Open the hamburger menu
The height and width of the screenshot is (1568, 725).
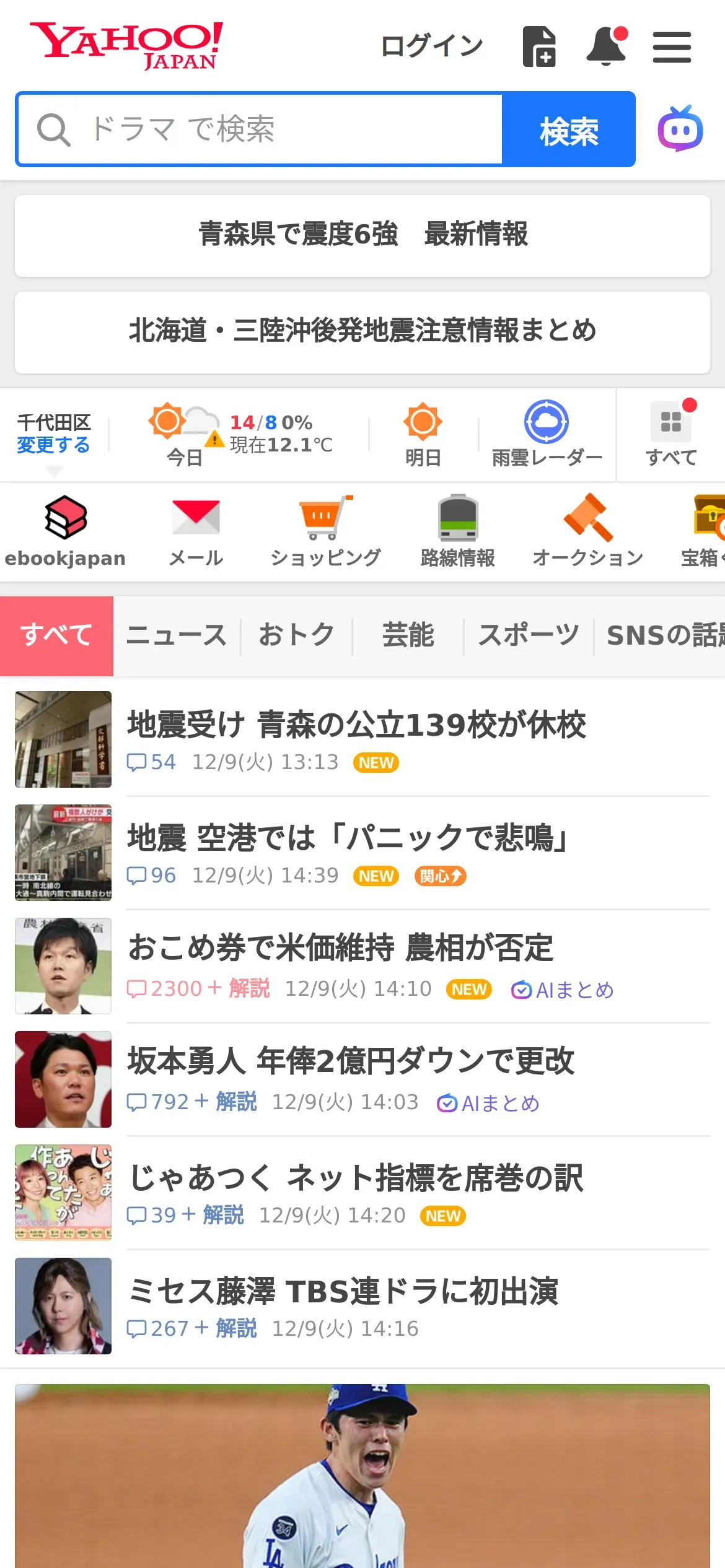coord(672,47)
